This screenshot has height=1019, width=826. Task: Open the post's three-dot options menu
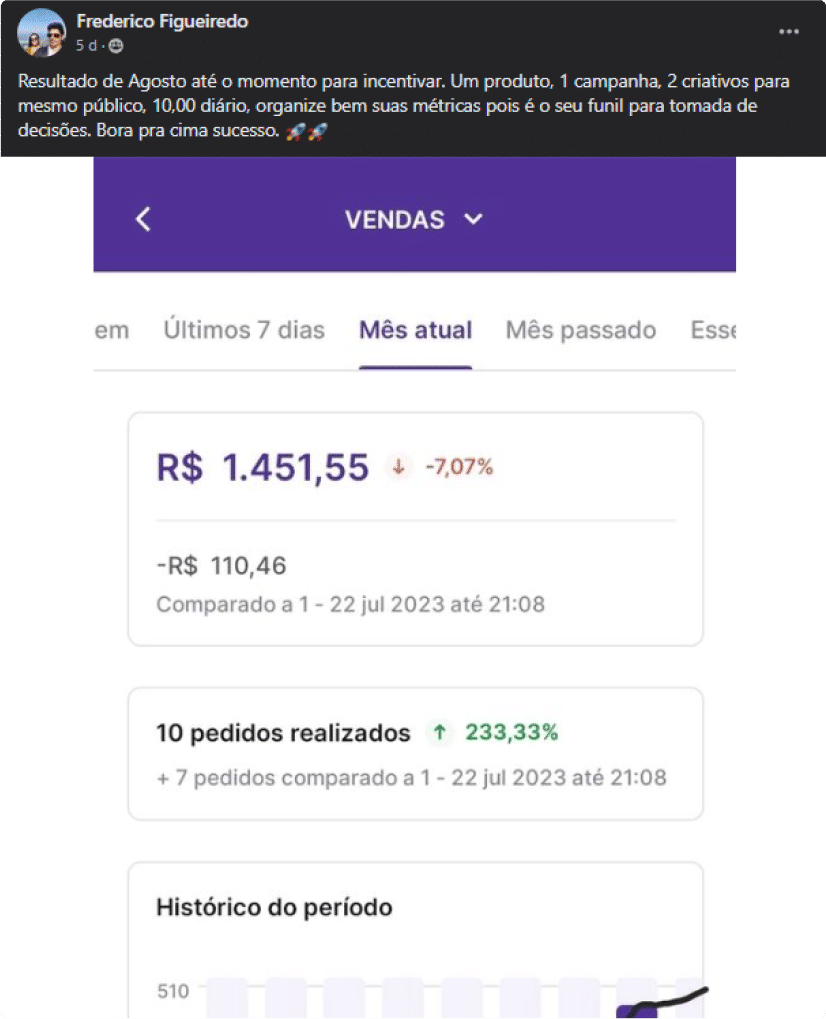[789, 32]
